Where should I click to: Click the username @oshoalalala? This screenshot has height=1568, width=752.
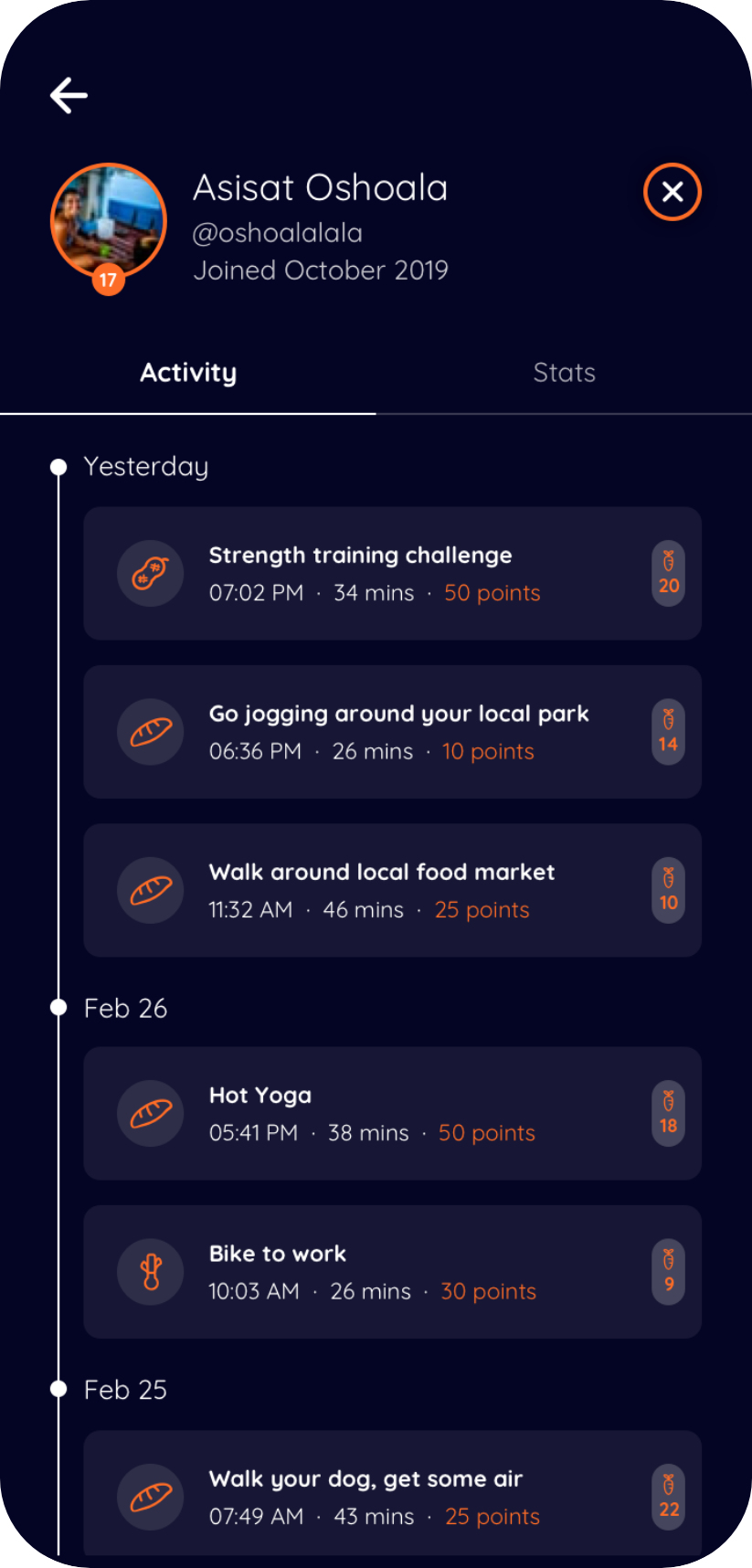tap(278, 233)
